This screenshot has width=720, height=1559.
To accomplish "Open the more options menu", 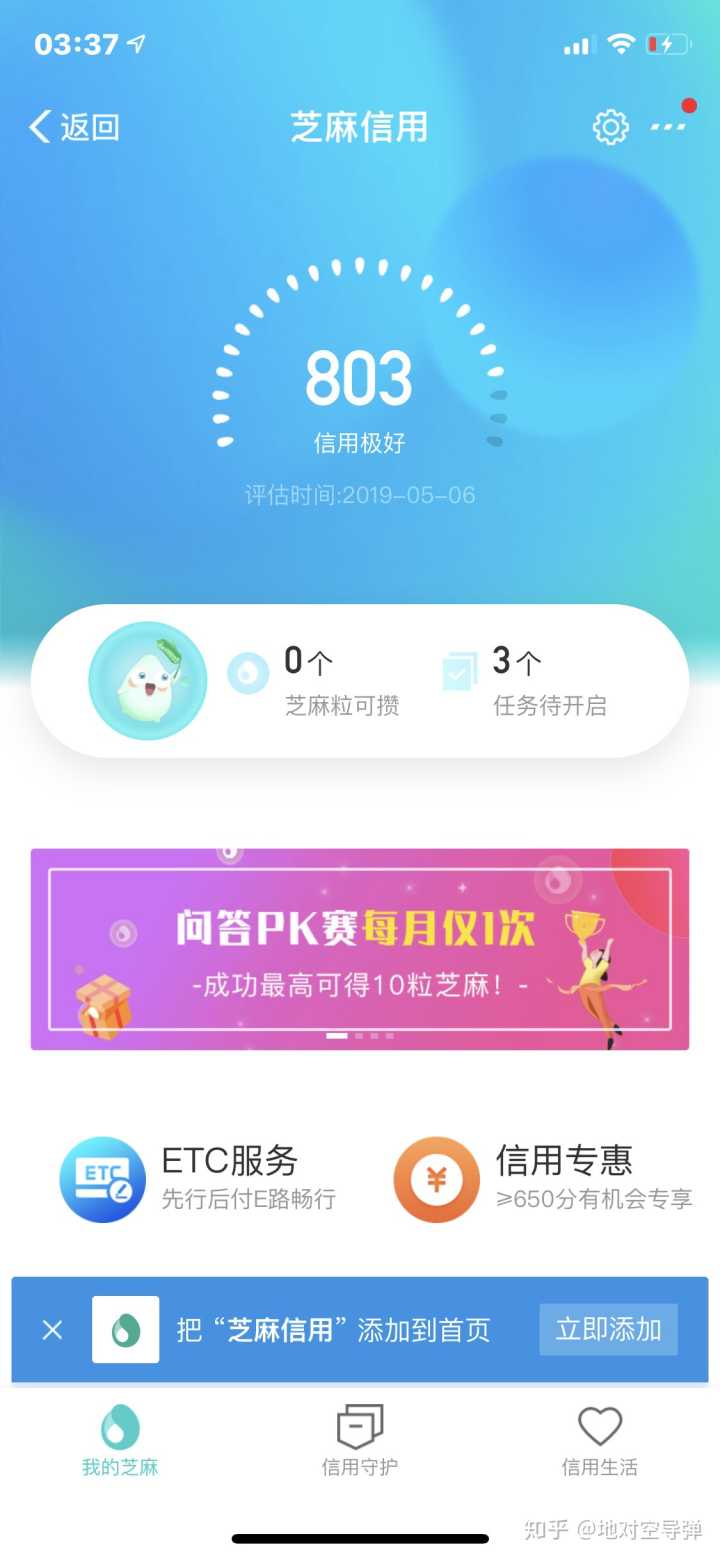I will [668, 127].
